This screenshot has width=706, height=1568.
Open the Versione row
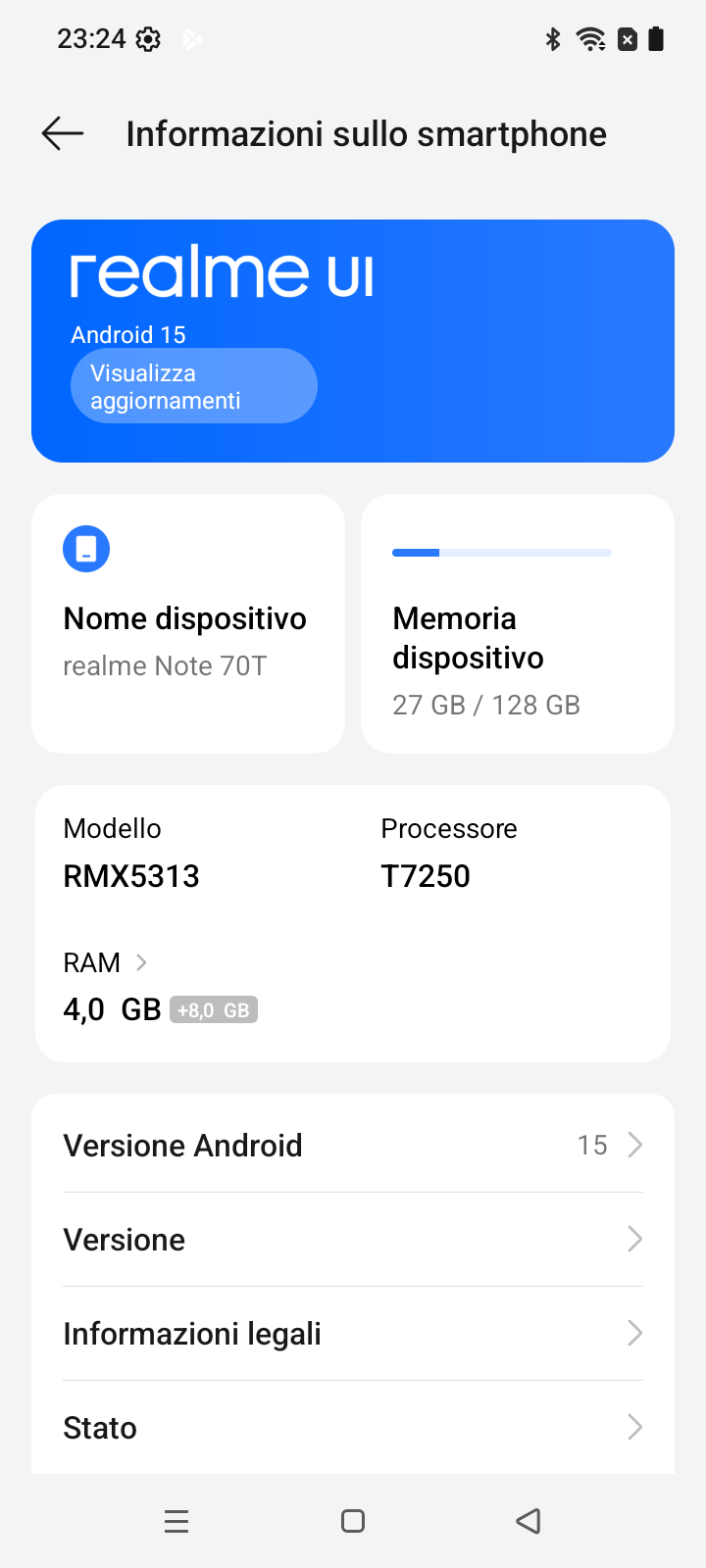coord(353,1239)
